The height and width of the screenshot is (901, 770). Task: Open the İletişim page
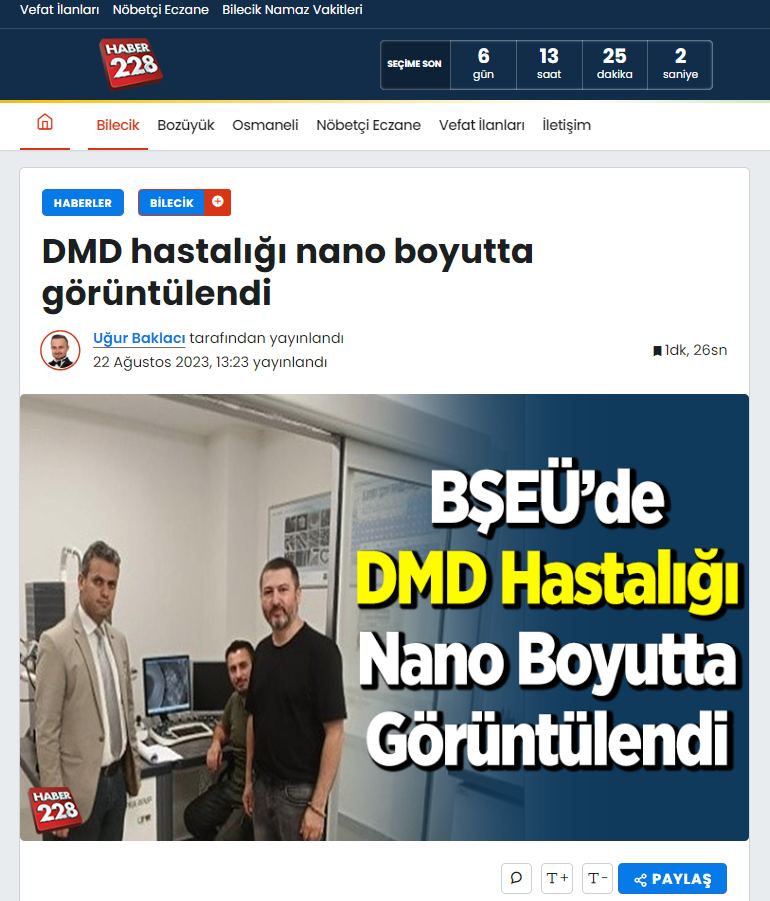point(566,125)
